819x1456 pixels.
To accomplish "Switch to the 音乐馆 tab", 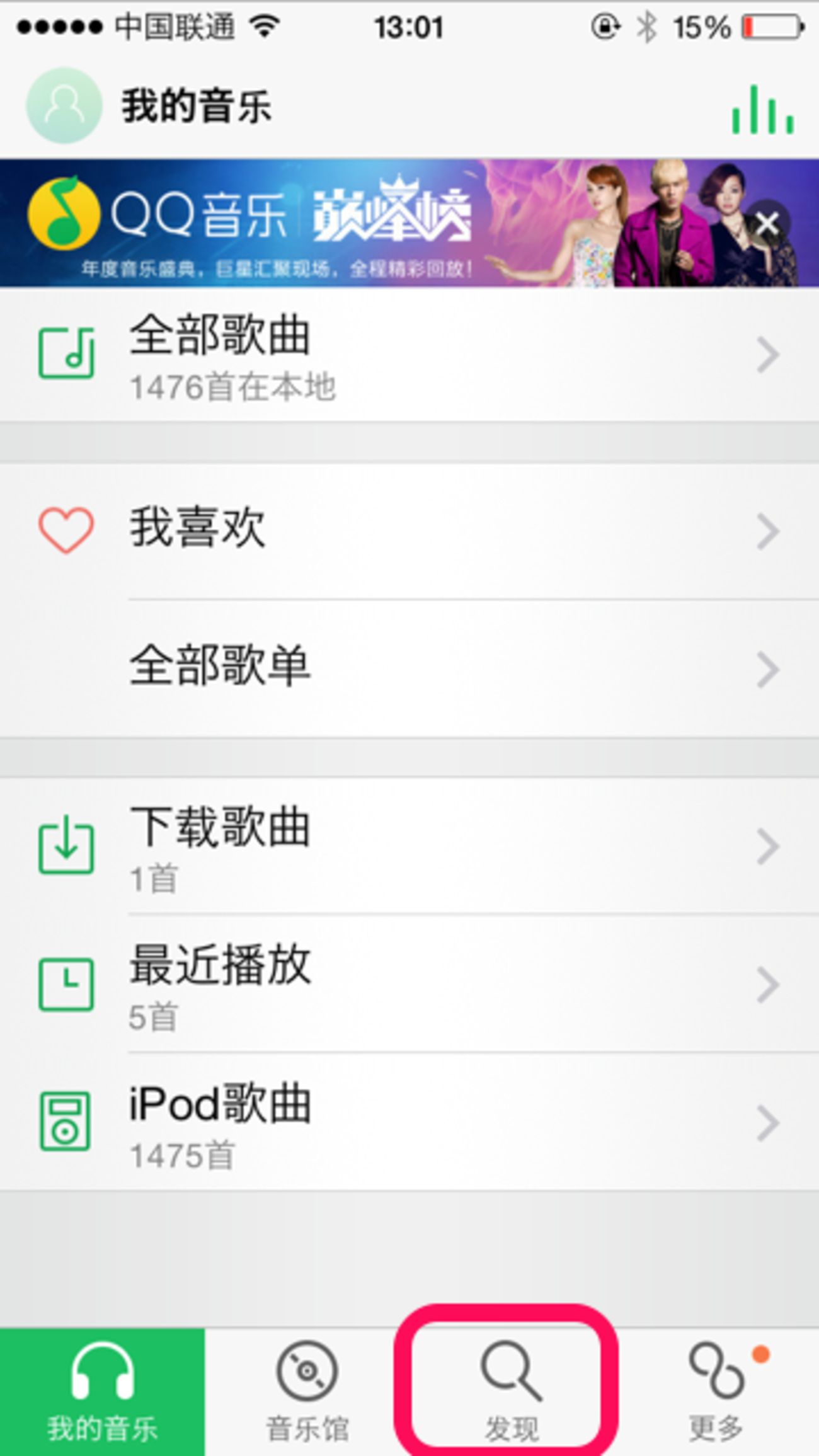I will [x=307, y=1391].
